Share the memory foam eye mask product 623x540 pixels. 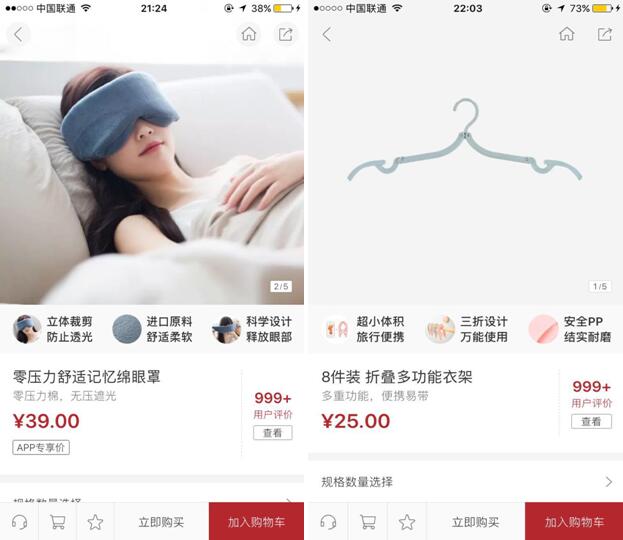coord(286,34)
